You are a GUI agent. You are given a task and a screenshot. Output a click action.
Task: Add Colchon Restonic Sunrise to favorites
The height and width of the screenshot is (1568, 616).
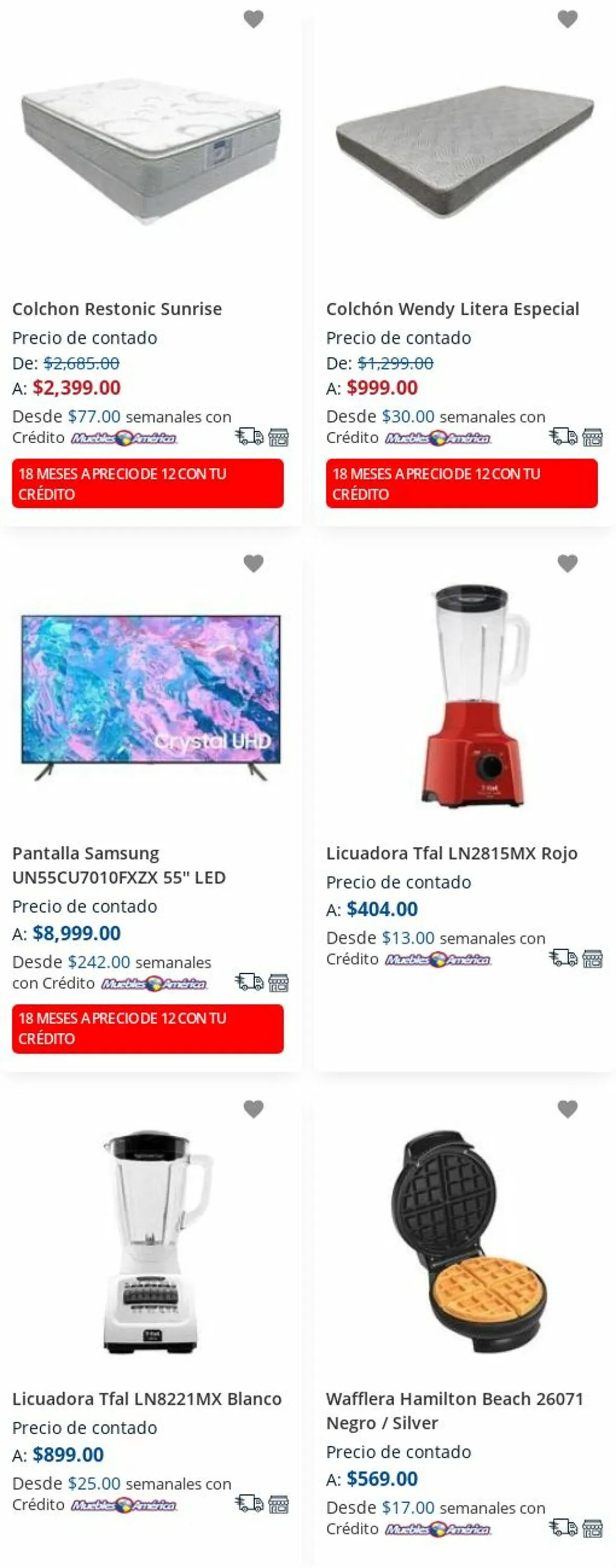[x=253, y=19]
